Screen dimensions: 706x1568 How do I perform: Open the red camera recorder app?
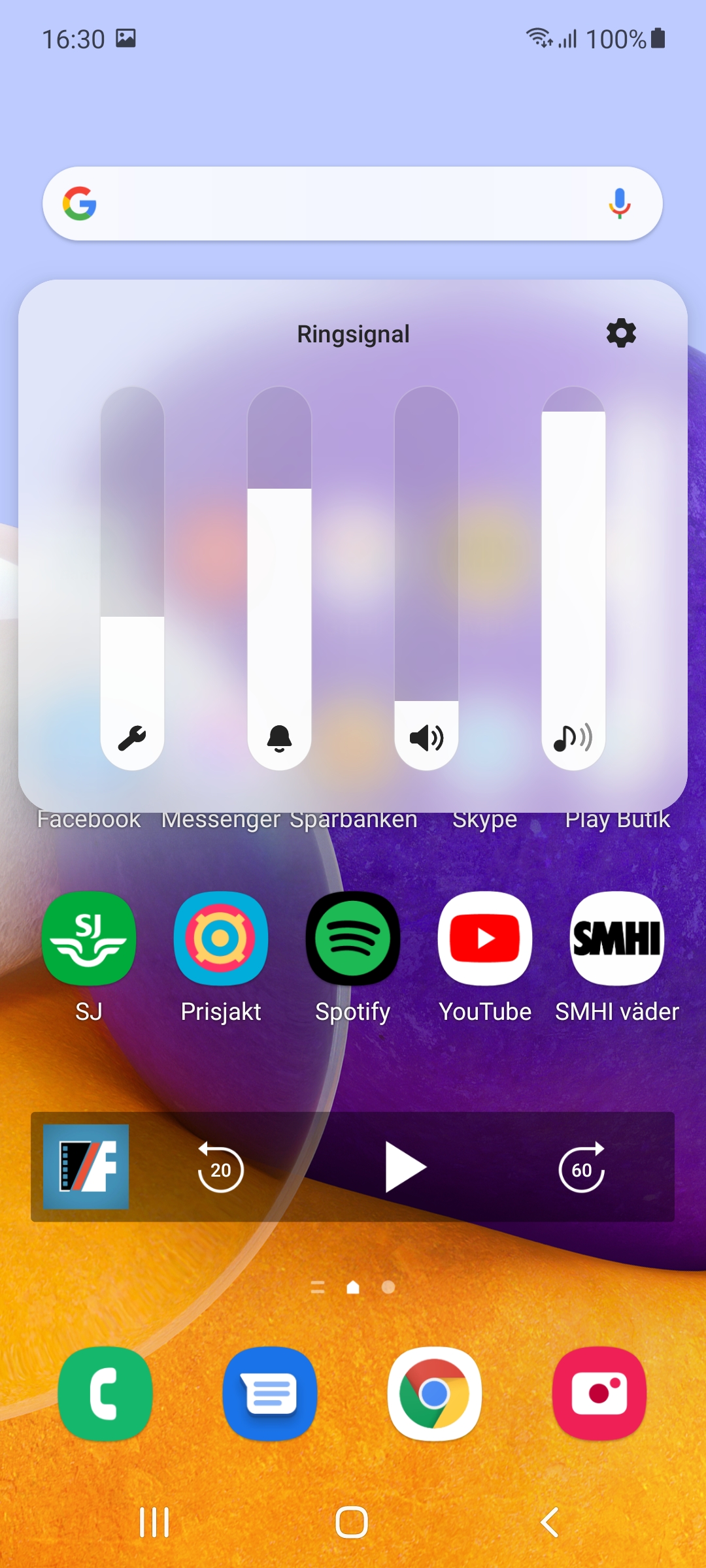[599, 1394]
